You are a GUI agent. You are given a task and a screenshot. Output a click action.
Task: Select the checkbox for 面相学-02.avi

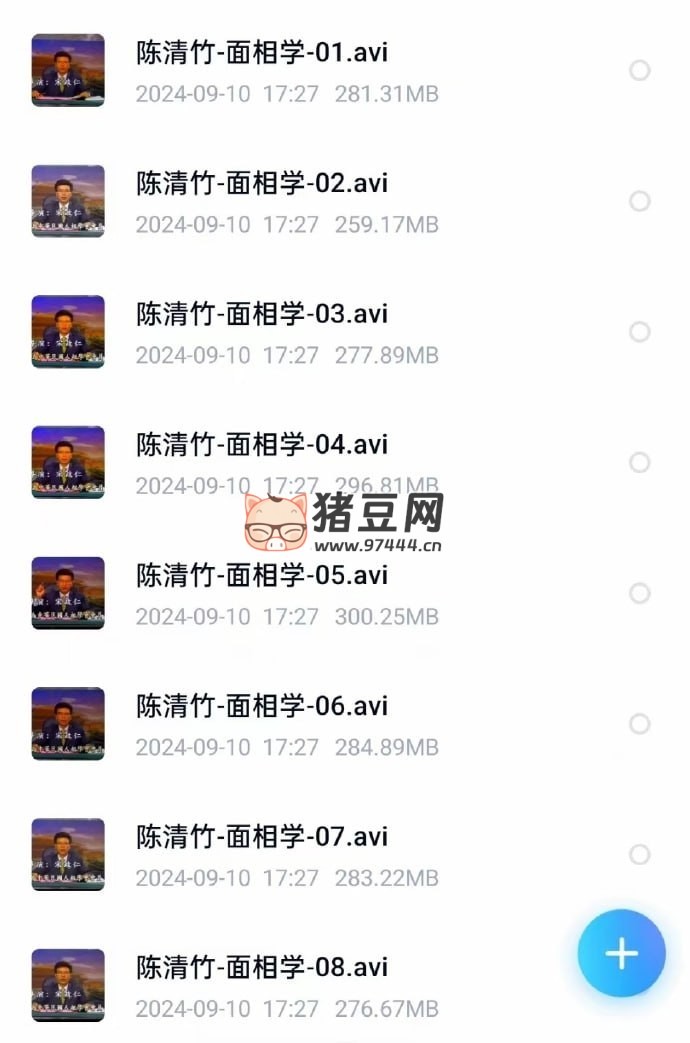[x=640, y=201]
